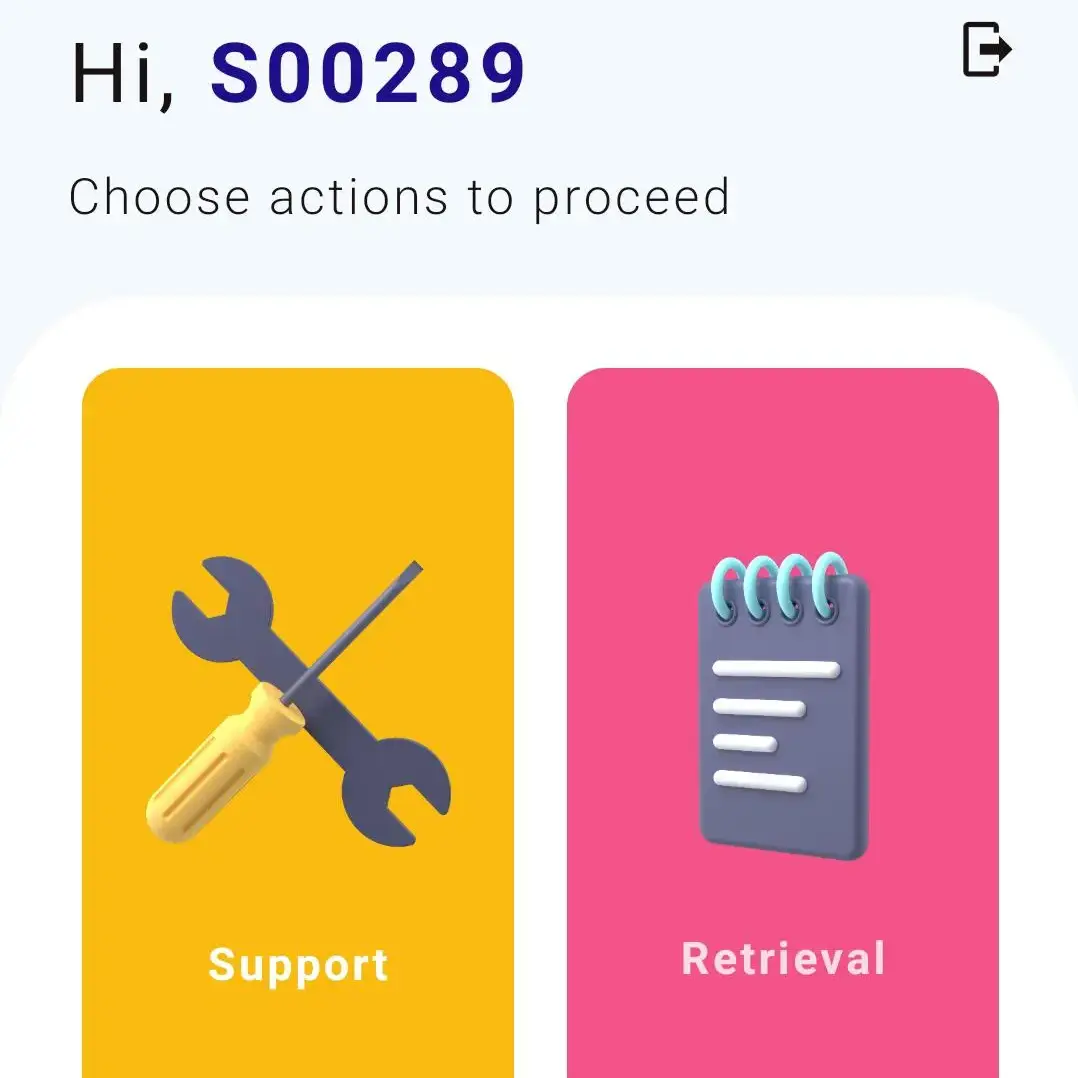
Task: Tap the logout icon
Action: pos(986,50)
